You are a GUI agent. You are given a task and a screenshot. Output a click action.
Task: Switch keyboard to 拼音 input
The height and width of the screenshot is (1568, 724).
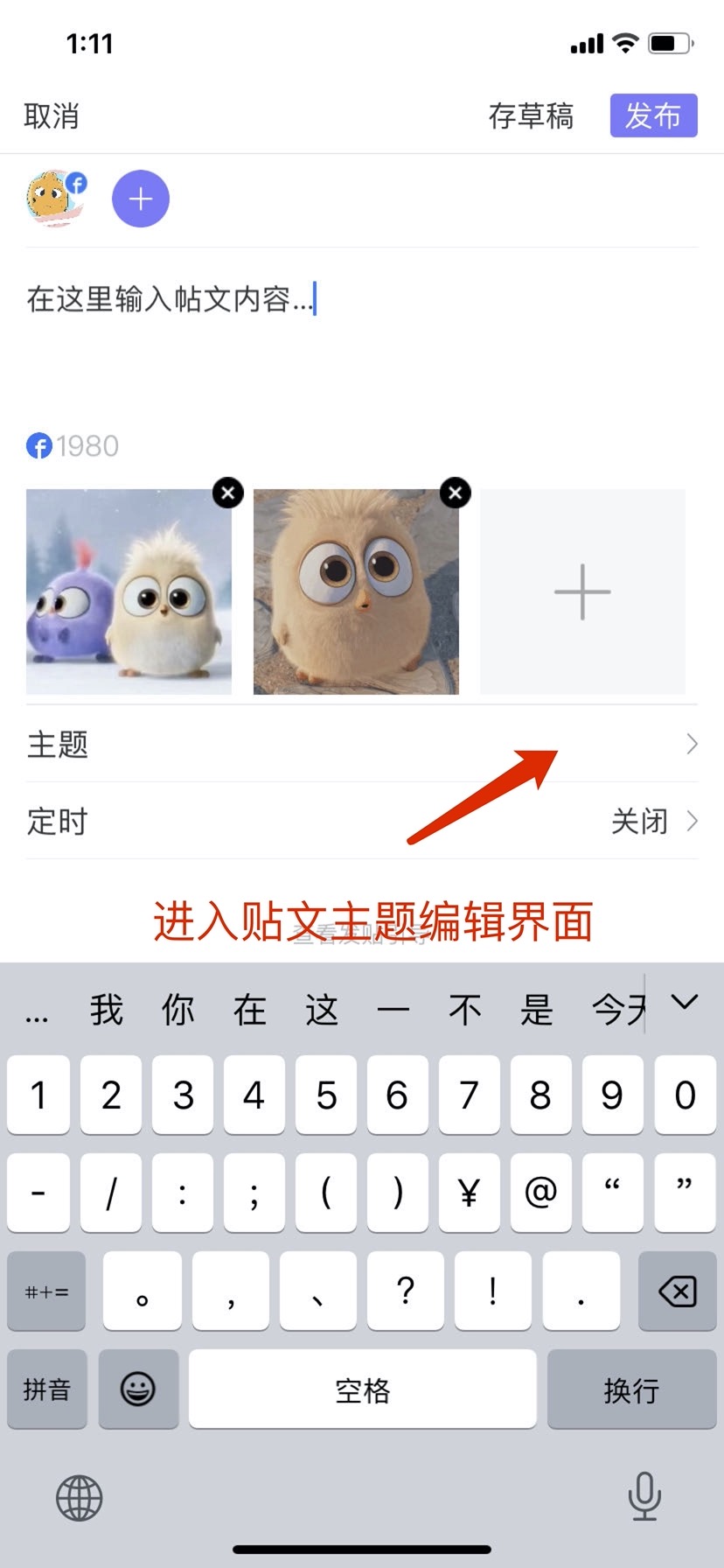pyautogui.click(x=47, y=1389)
